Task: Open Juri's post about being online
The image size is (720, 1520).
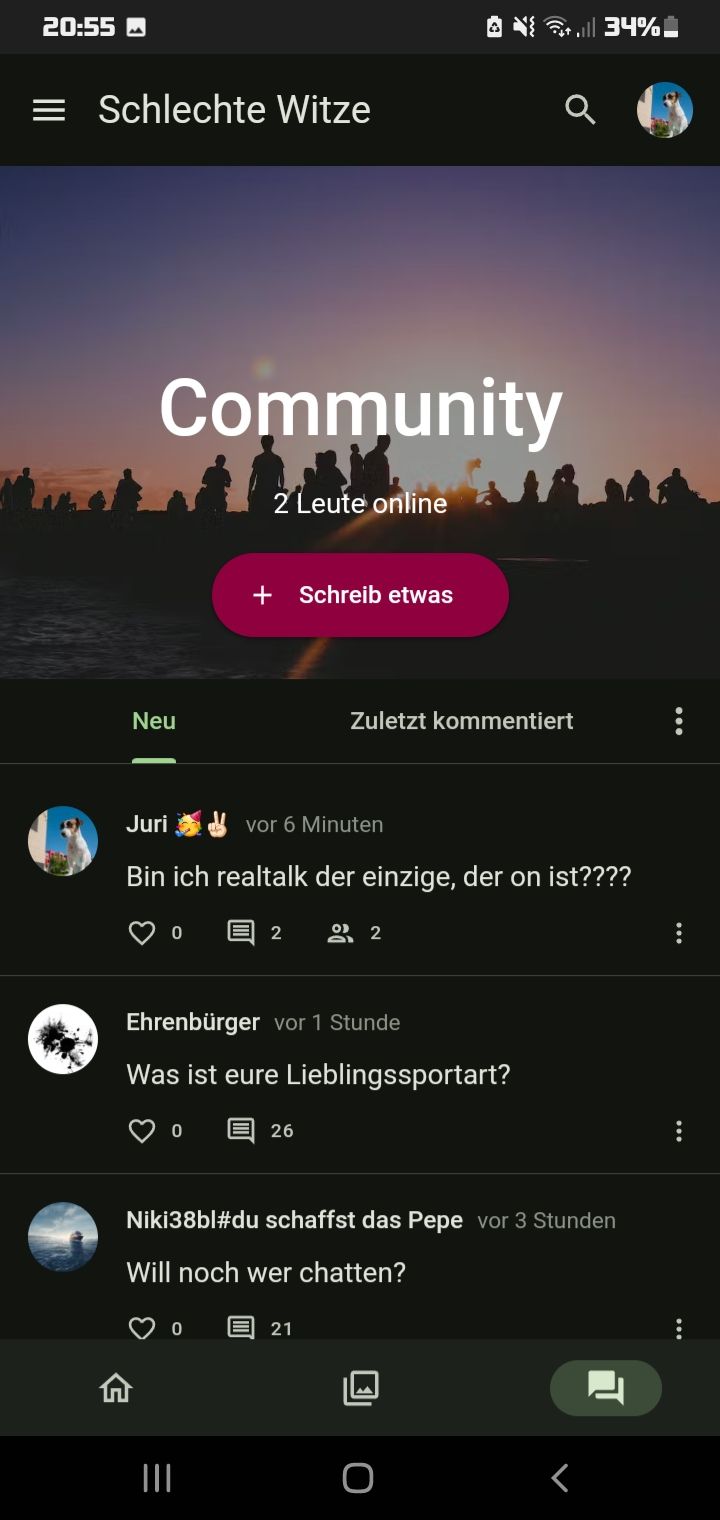Action: pyautogui.click(x=378, y=877)
